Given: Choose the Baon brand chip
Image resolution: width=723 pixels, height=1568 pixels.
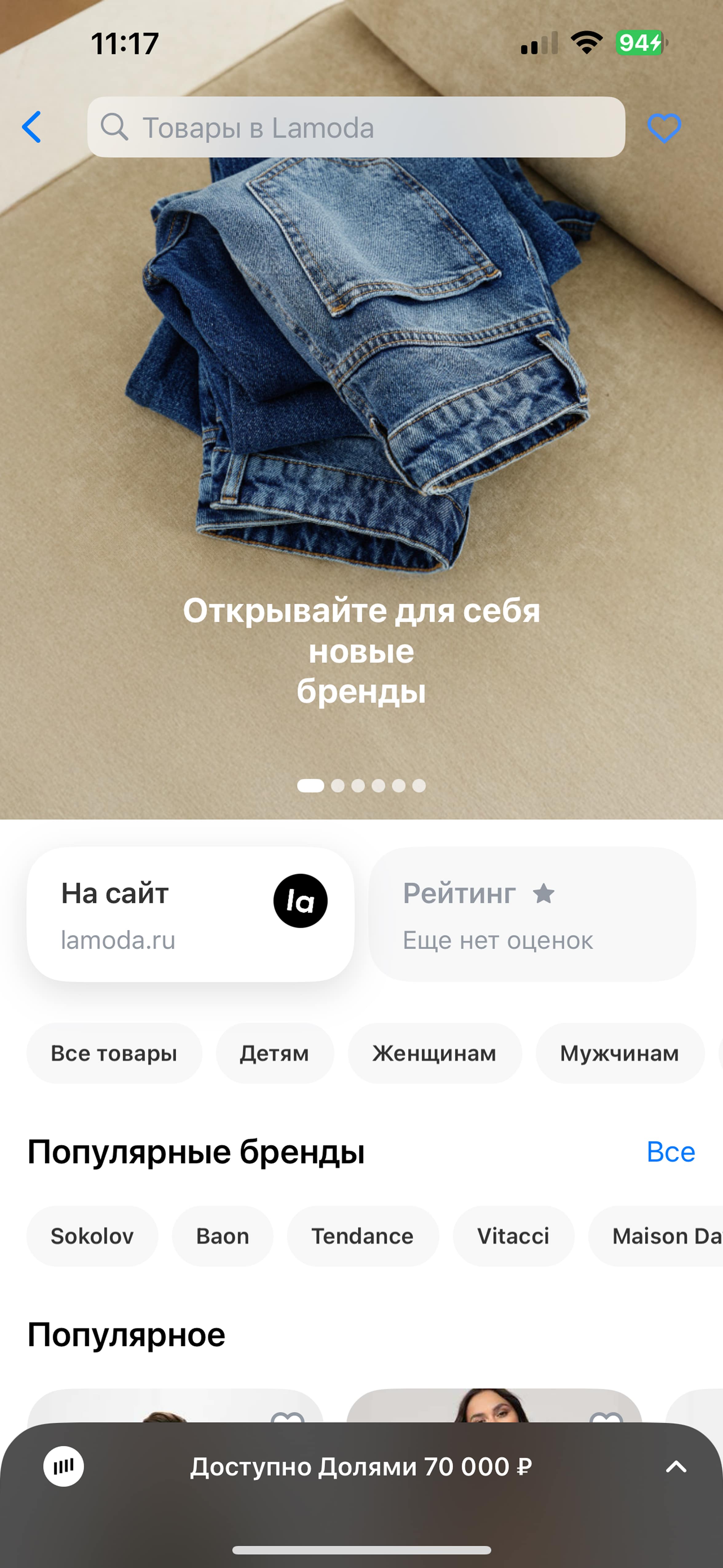Looking at the screenshot, I should pyautogui.click(x=223, y=1236).
